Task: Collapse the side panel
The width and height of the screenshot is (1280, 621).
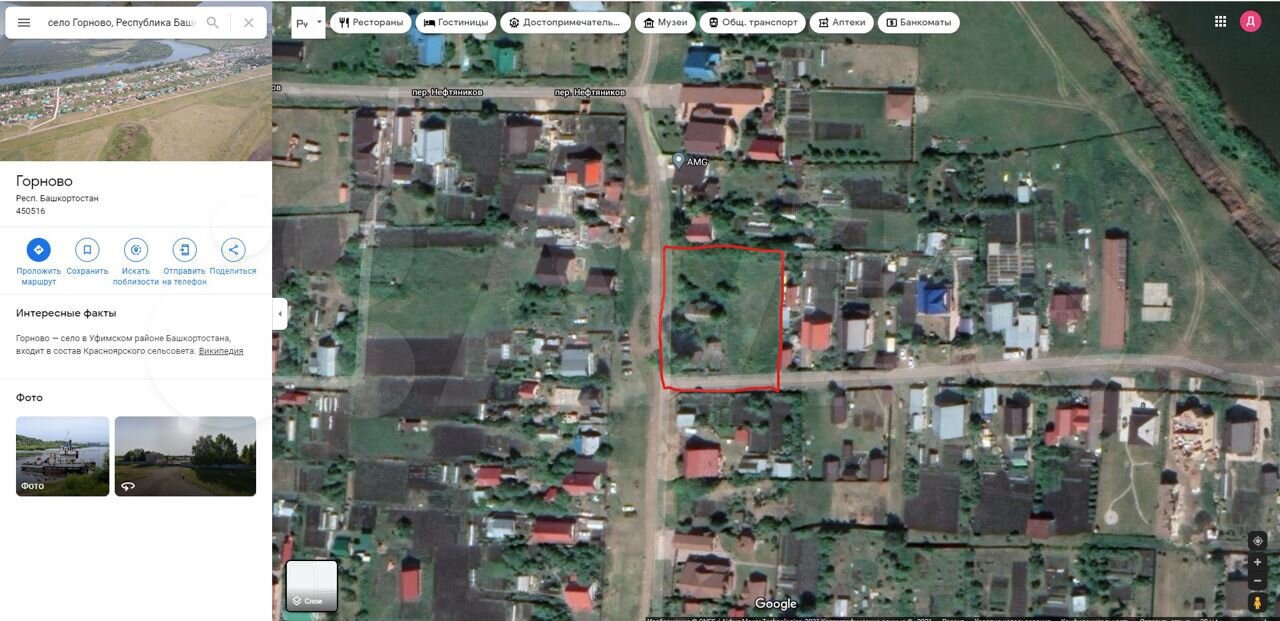Action: pyautogui.click(x=280, y=314)
